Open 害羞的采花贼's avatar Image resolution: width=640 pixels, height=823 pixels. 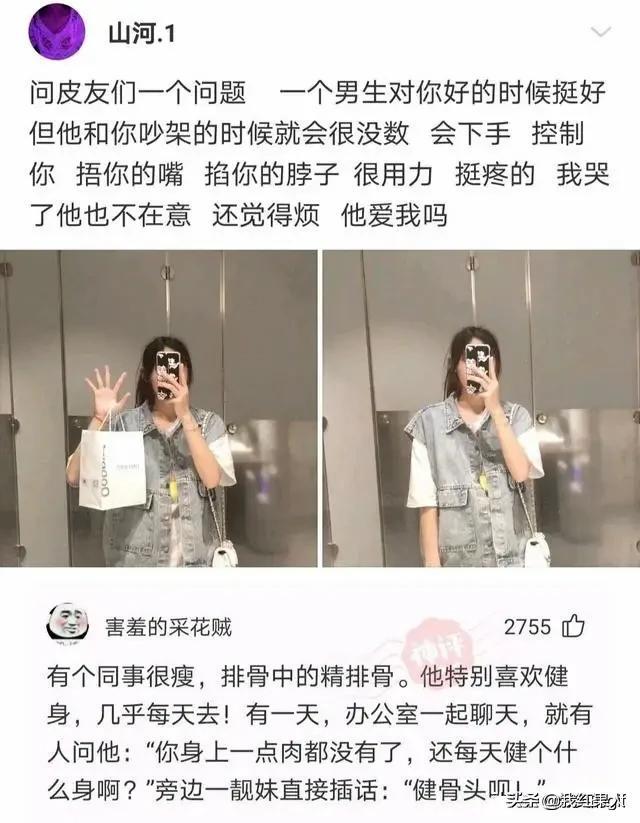click(x=67, y=624)
